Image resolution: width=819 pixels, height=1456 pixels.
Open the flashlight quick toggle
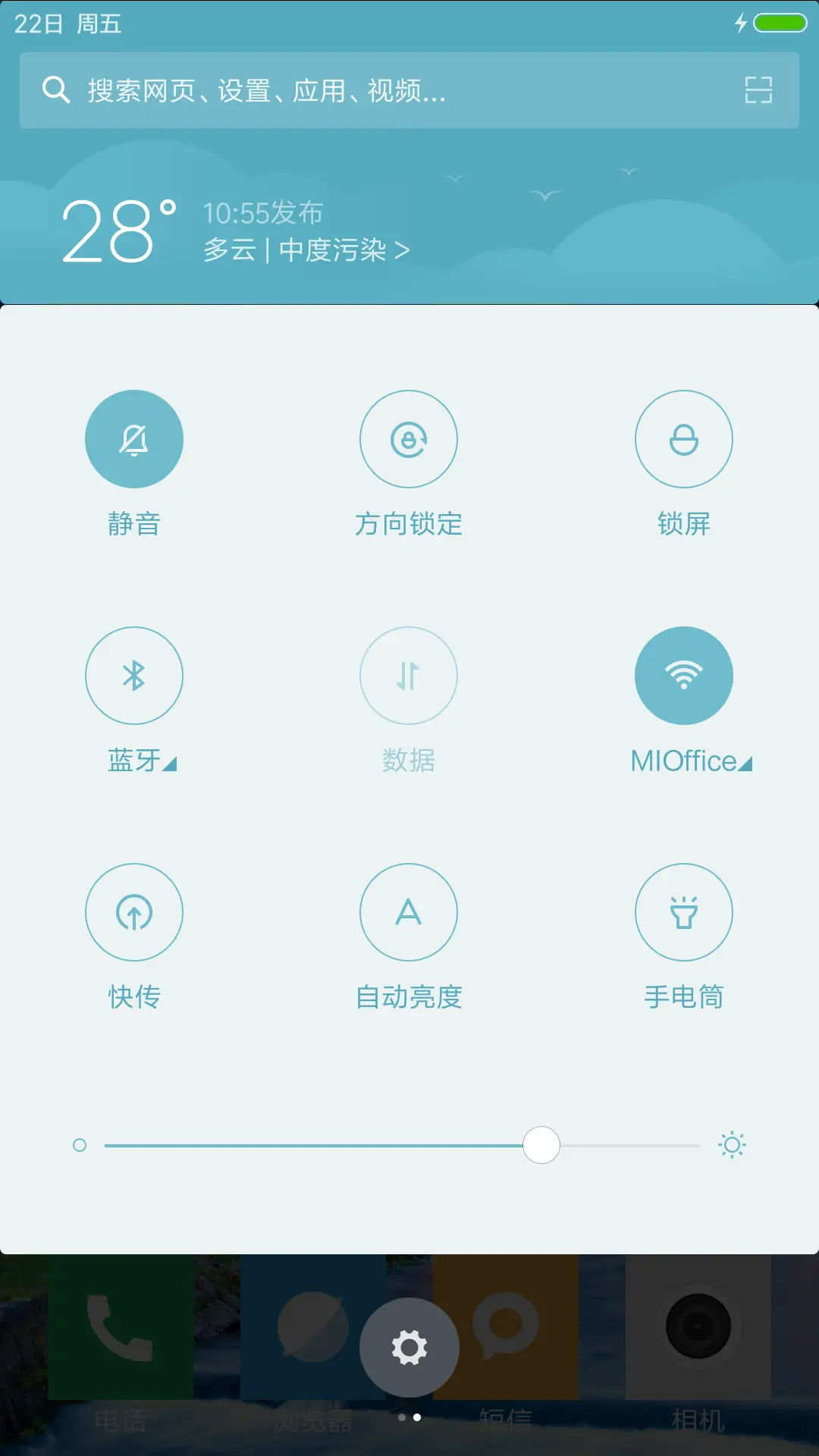(x=683, y=912)
